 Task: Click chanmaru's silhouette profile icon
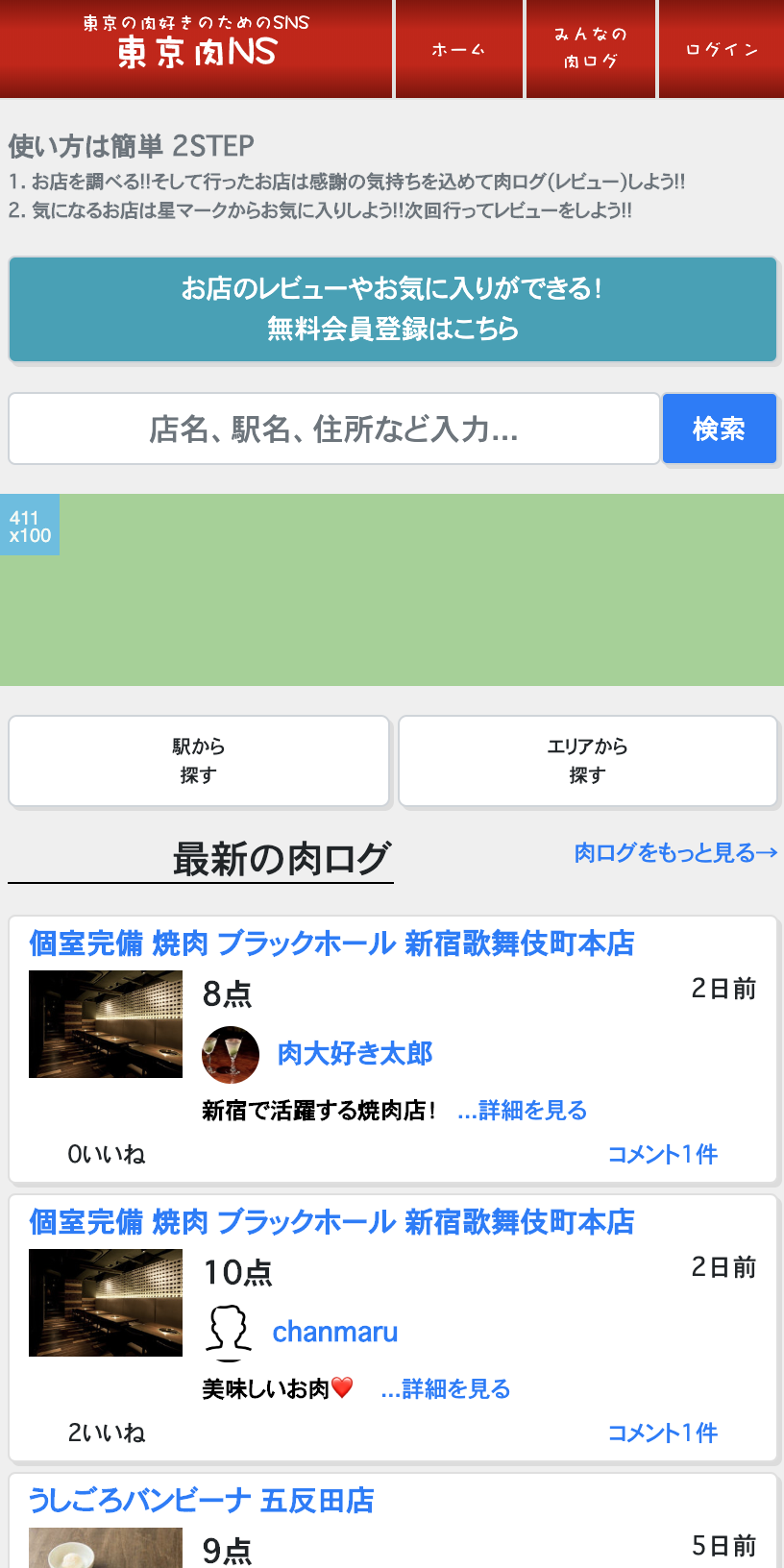231,1333
